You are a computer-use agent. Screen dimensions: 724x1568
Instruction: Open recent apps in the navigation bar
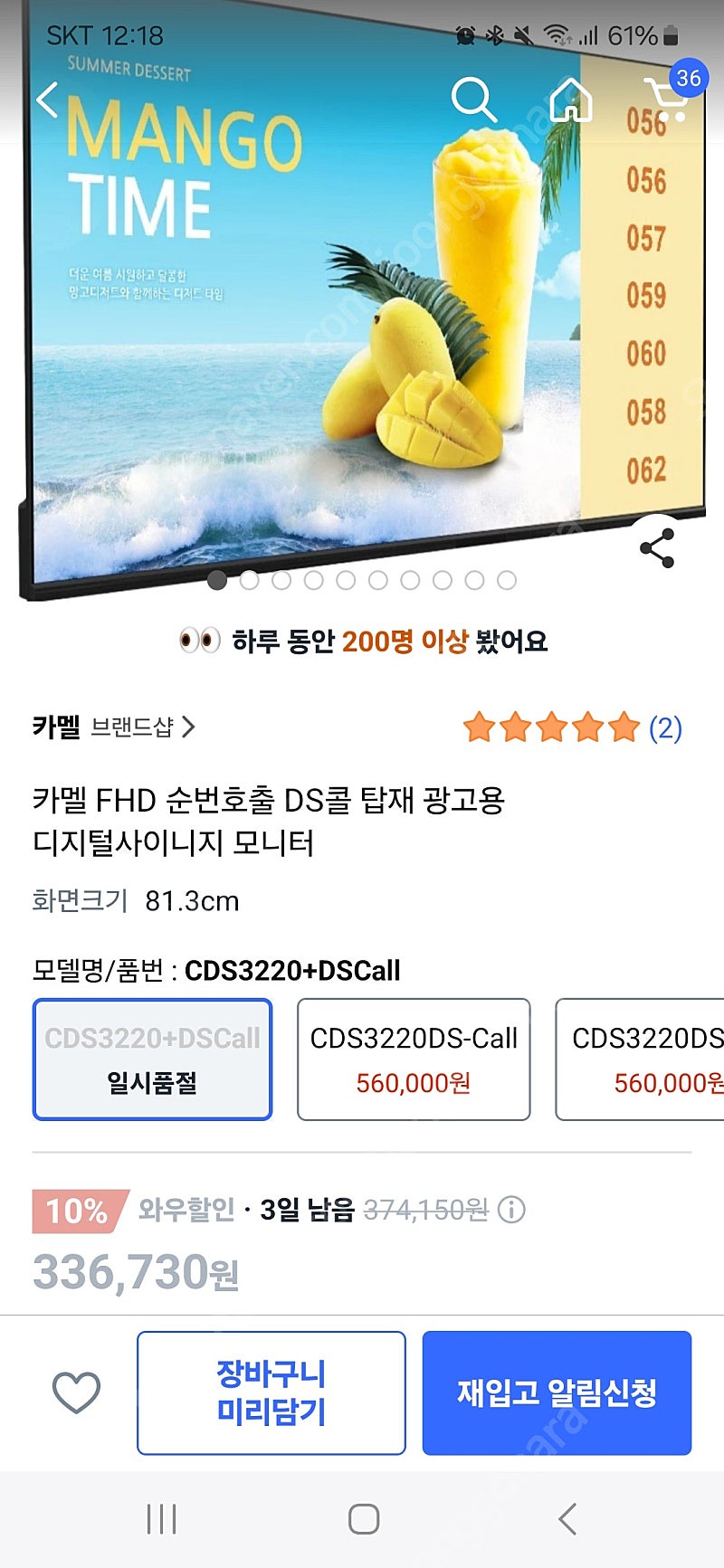[161, 1519]
